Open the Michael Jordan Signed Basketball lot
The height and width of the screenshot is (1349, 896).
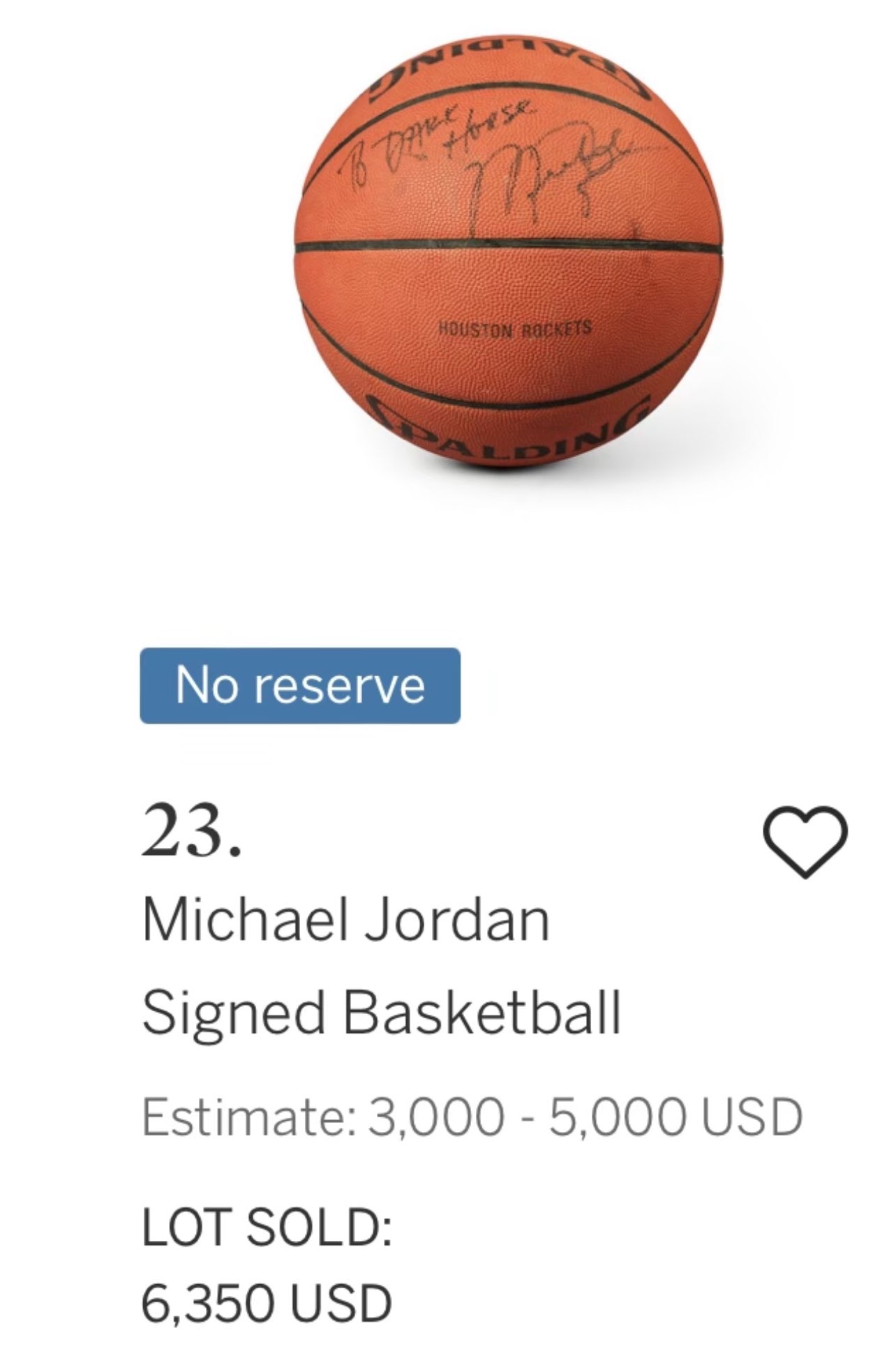[380, 966]
